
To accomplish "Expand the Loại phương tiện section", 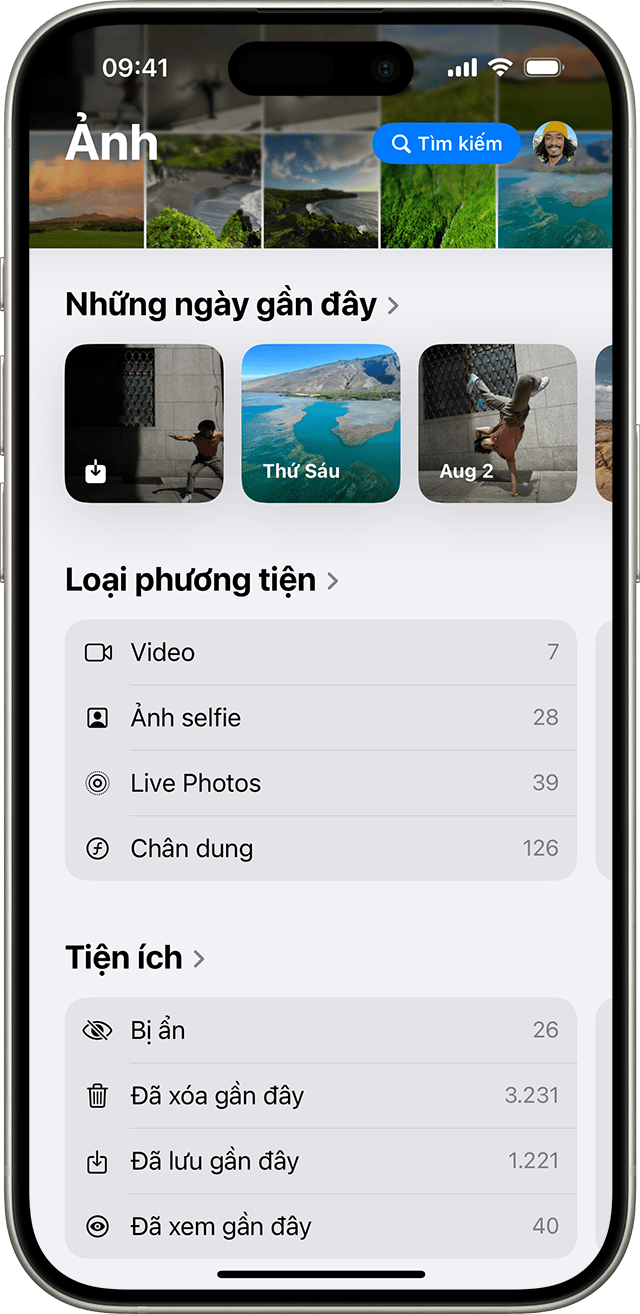I will tap(202, 580).
